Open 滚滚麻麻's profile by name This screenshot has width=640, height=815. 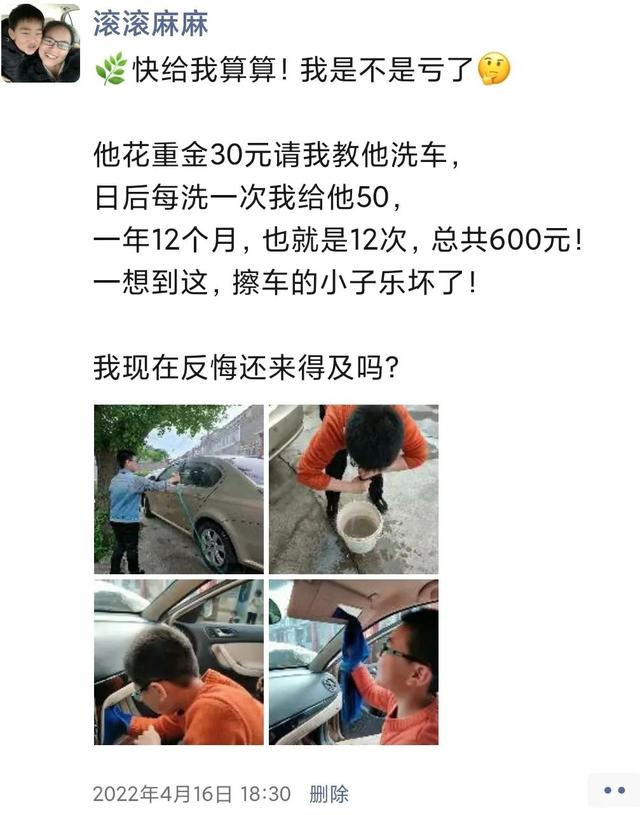[x=151, y=23]
